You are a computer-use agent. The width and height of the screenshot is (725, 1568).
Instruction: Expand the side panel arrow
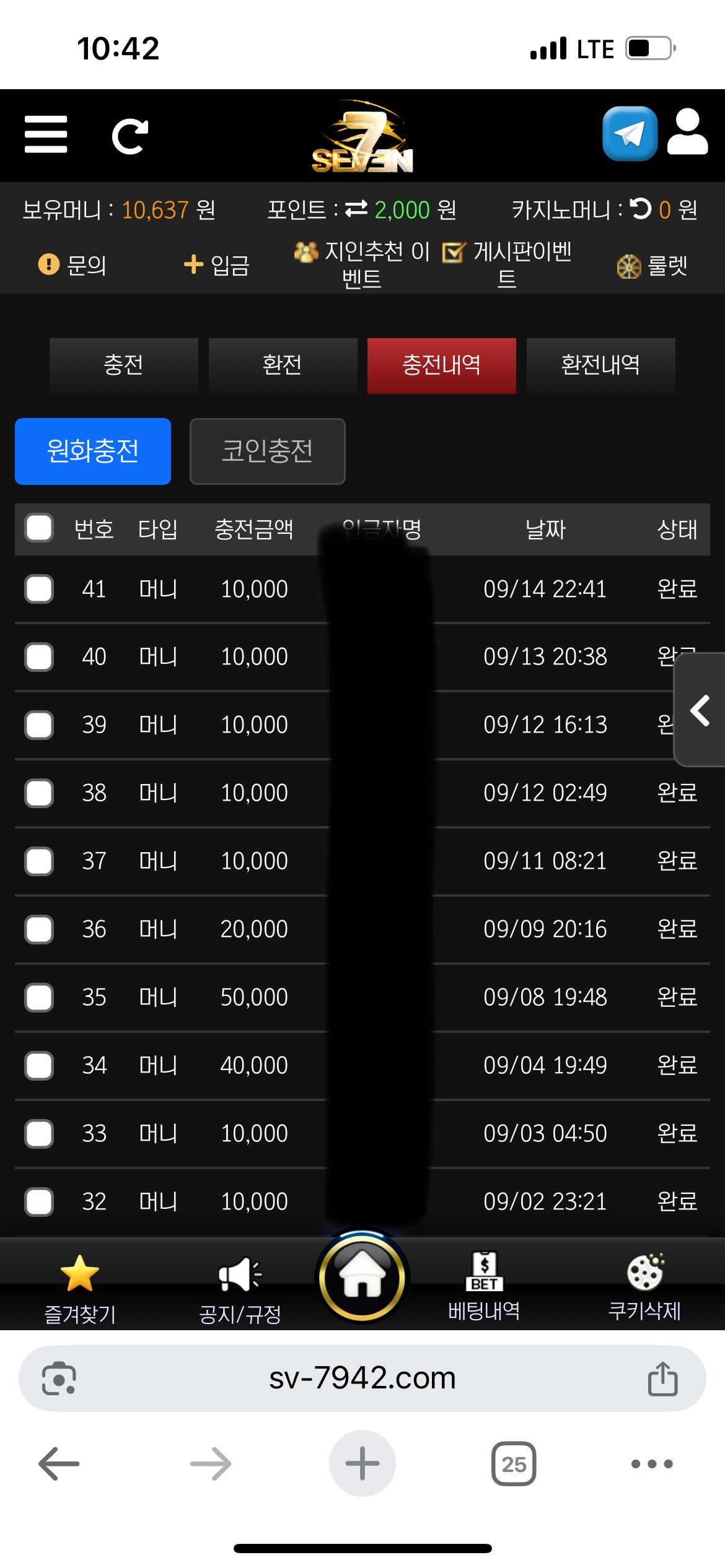click(700, 710)
